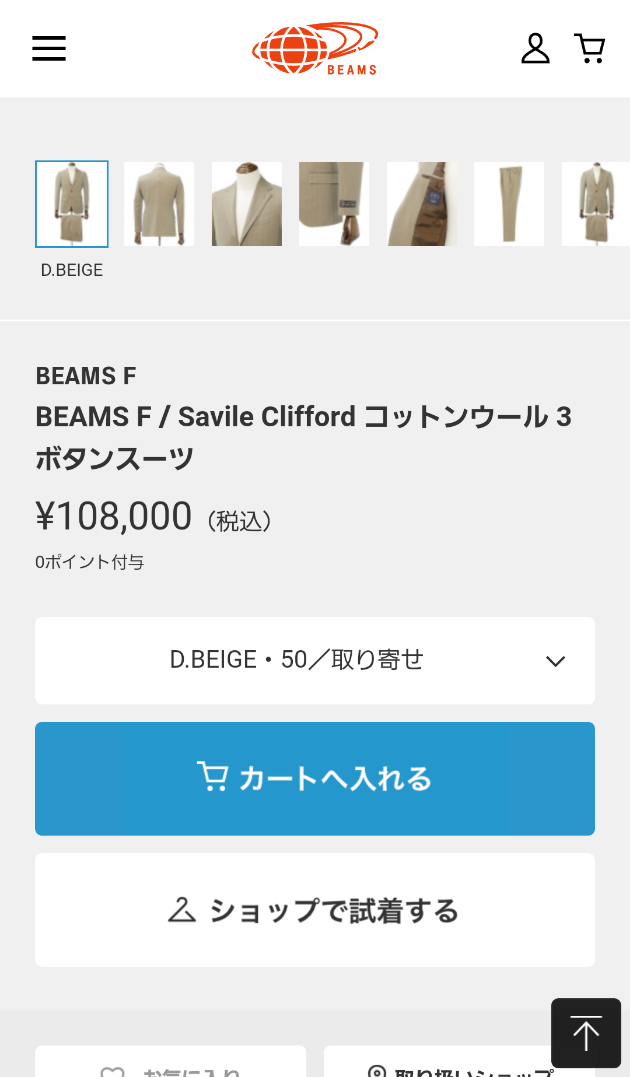View the jacket back thumbnail
Viewport: 630px width, 1077px height.
pos(159,204)
